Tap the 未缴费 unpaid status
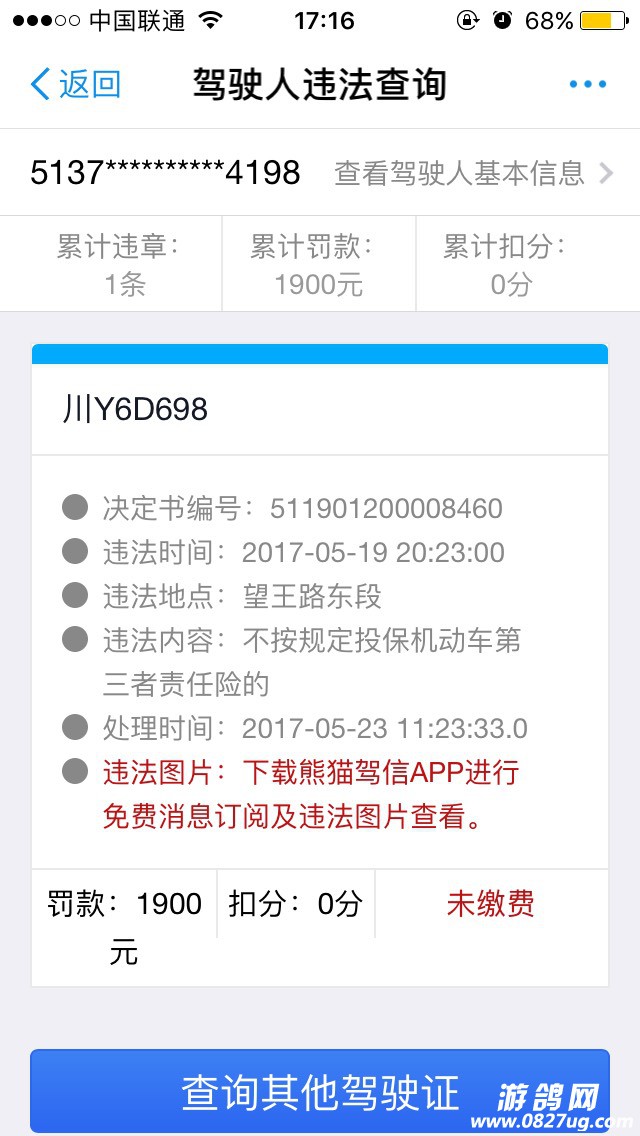The image size is (640, 1136). pyautogui.click(x=490, y=904)
